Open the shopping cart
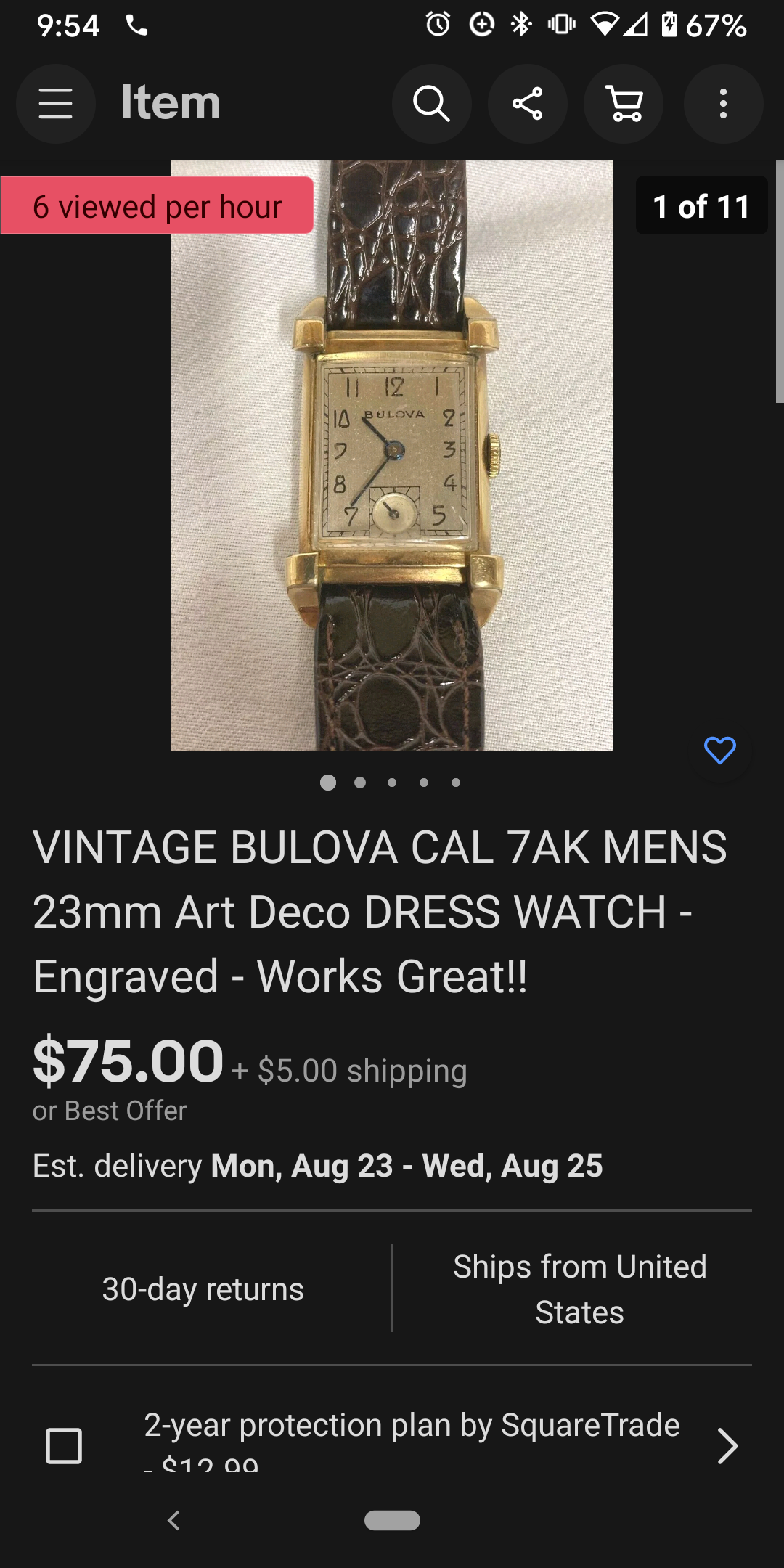The height and width of the screenshot is (1568, 784). [x=624, y=104]
